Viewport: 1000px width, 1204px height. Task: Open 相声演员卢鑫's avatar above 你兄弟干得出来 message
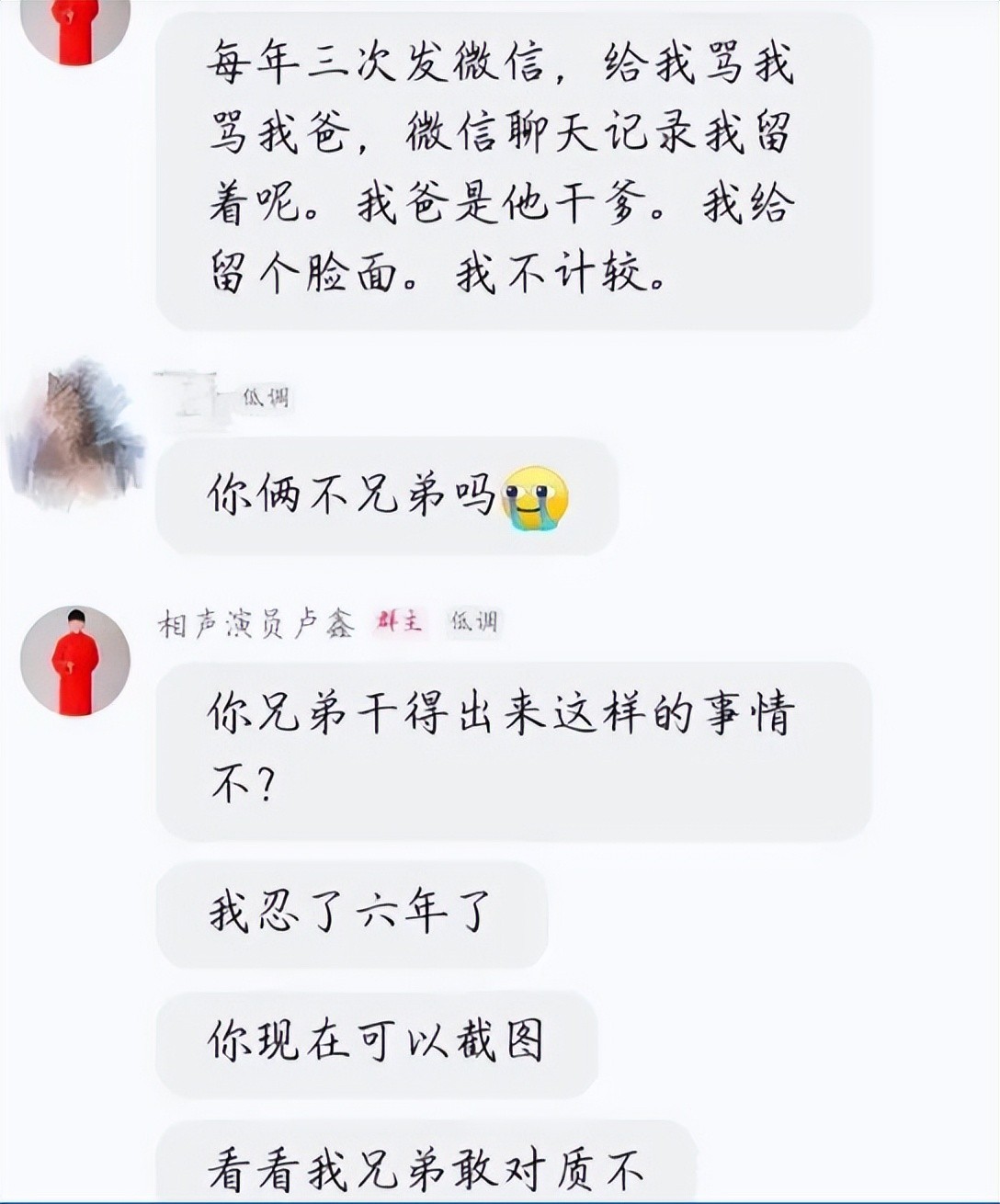75,660
